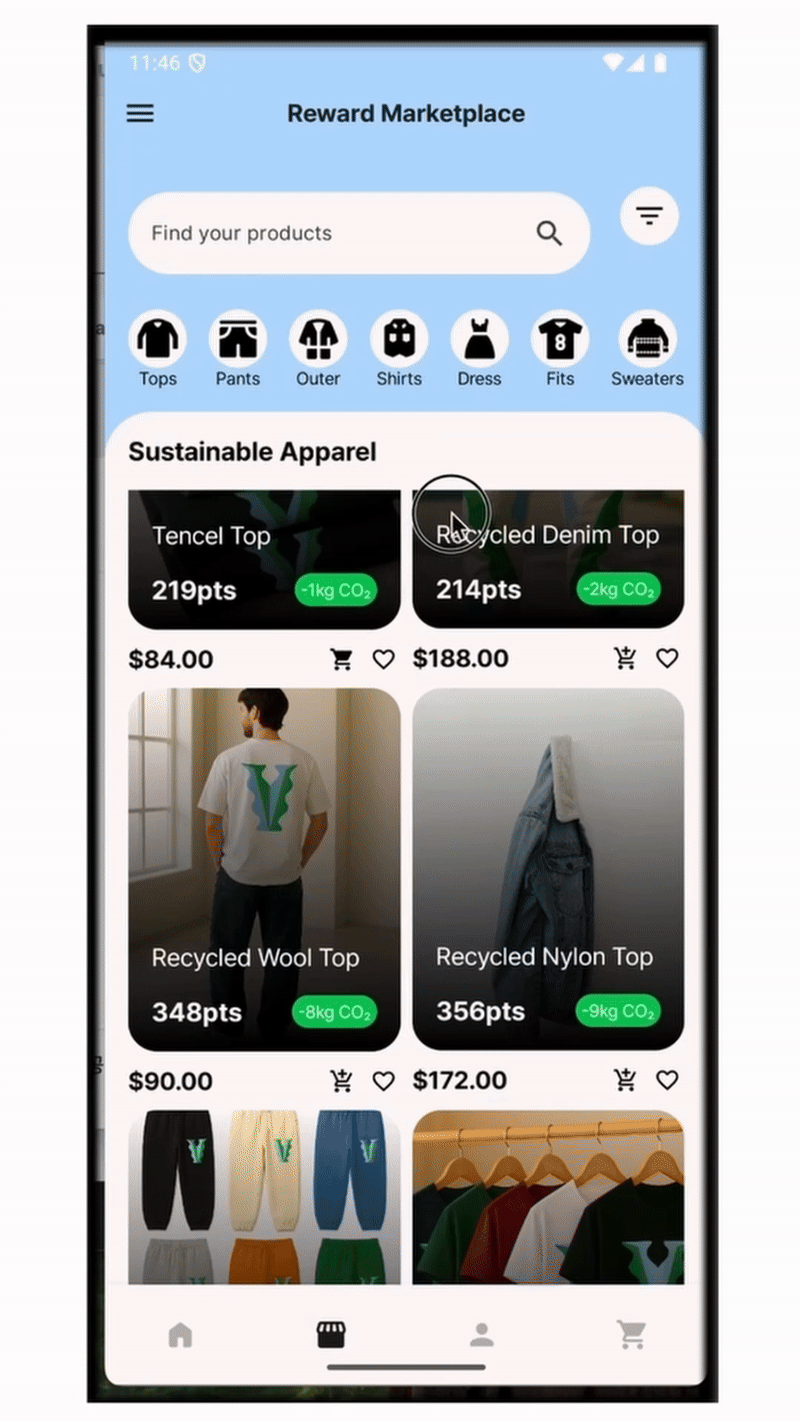Select the Dress category
Viewport: 800px width, 1422px height.
tap(479, 340)
